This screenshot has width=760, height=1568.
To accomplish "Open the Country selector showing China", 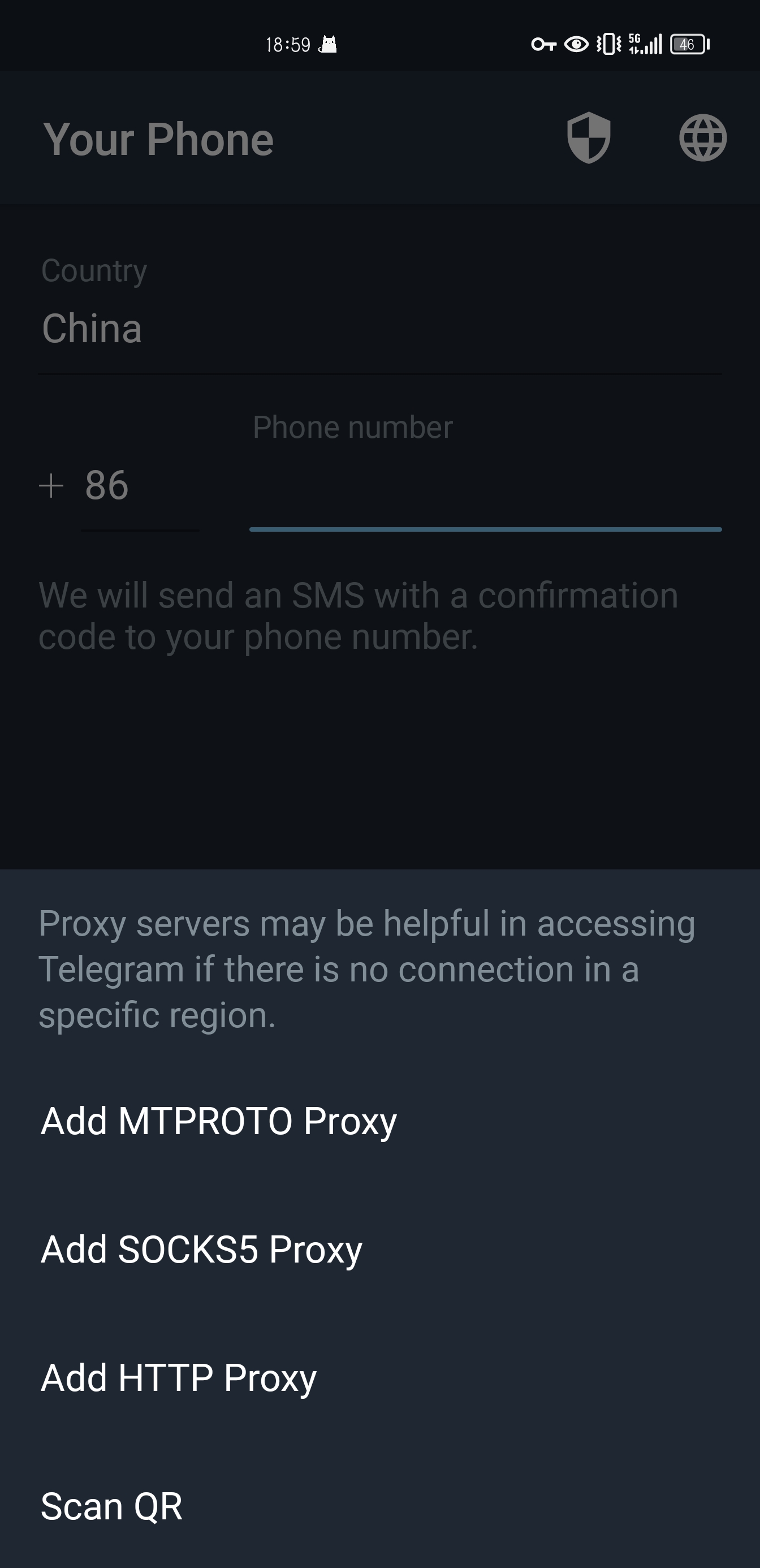I will click(379, 329).
